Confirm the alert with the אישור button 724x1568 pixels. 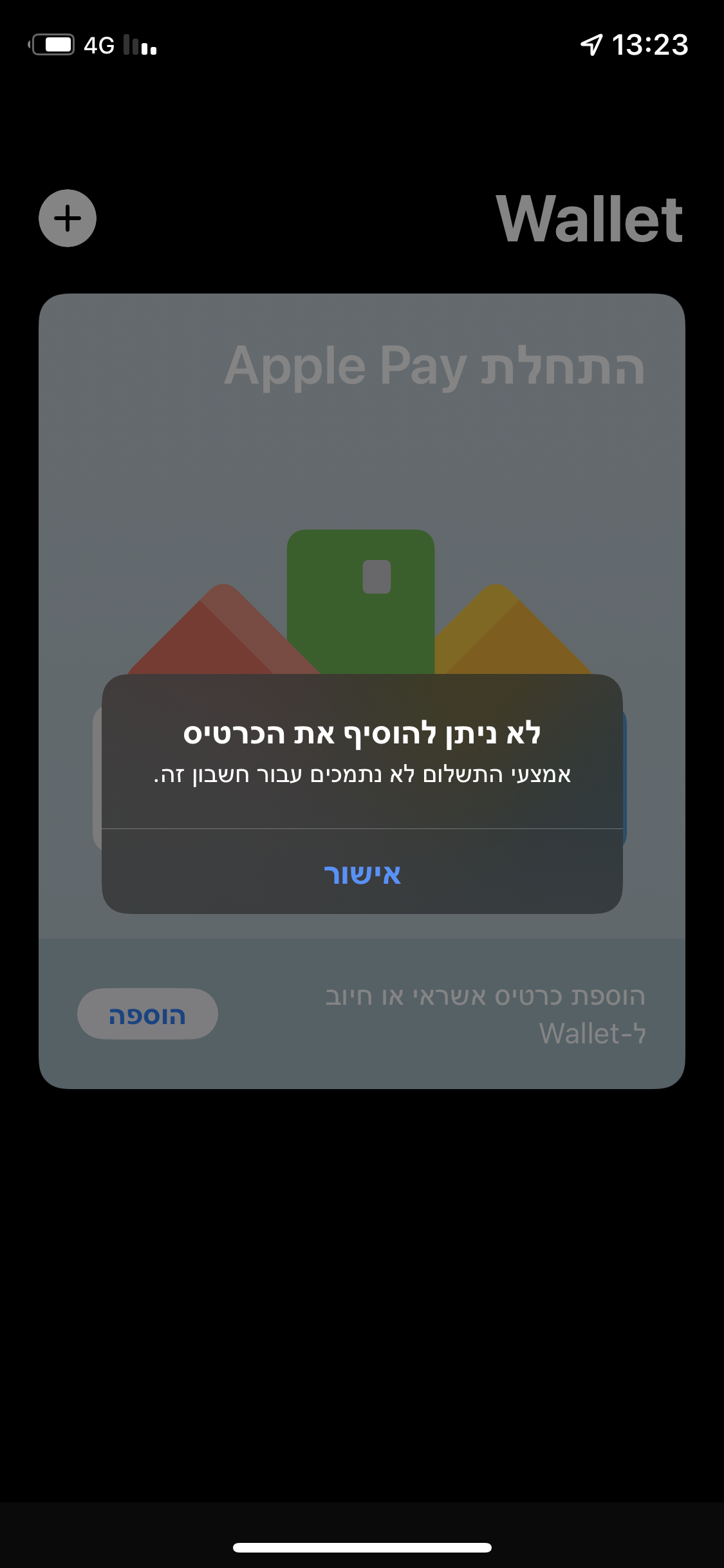(x=362, y=873)
